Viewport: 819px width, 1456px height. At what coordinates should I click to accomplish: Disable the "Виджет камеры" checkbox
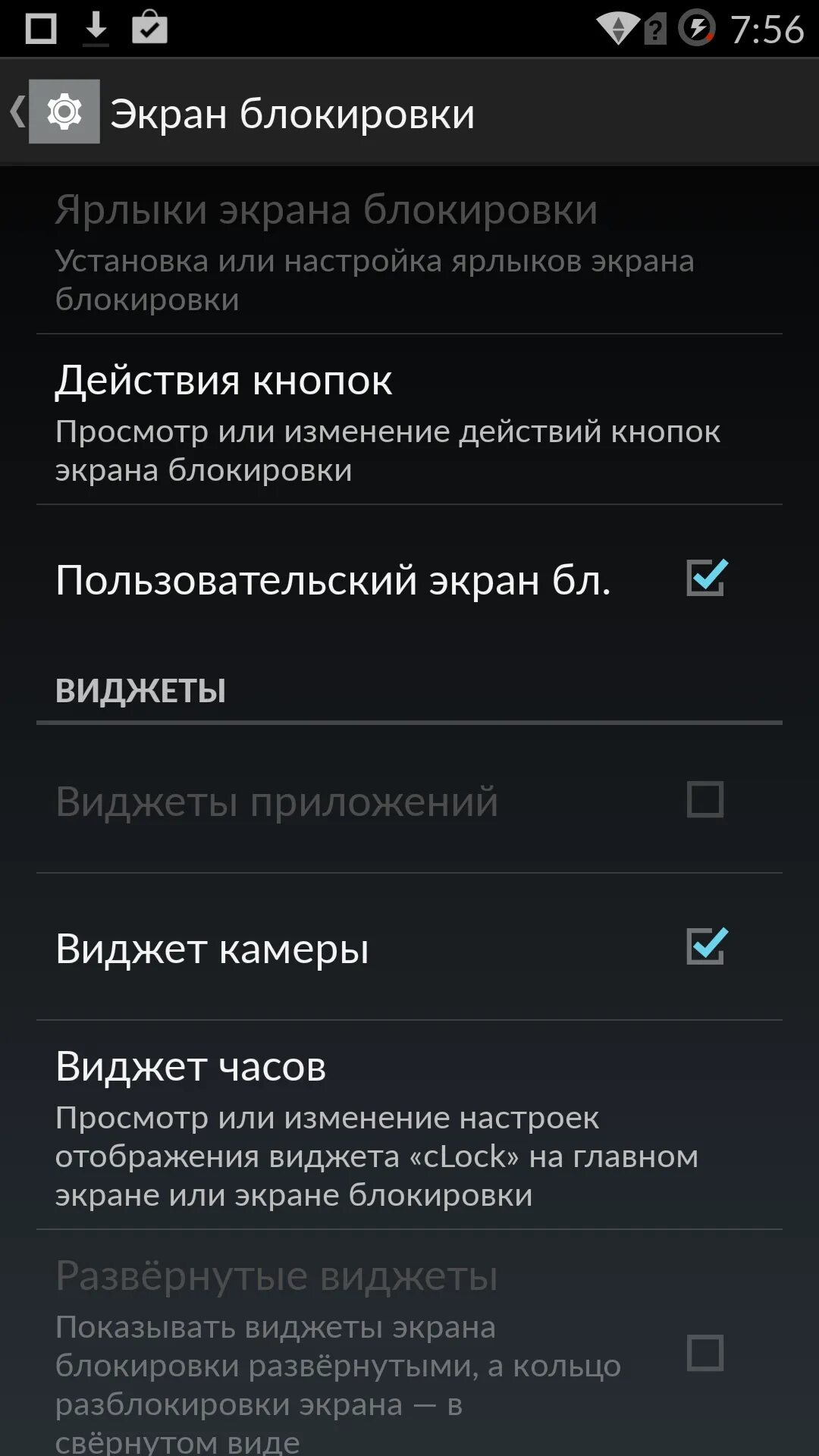707,946
